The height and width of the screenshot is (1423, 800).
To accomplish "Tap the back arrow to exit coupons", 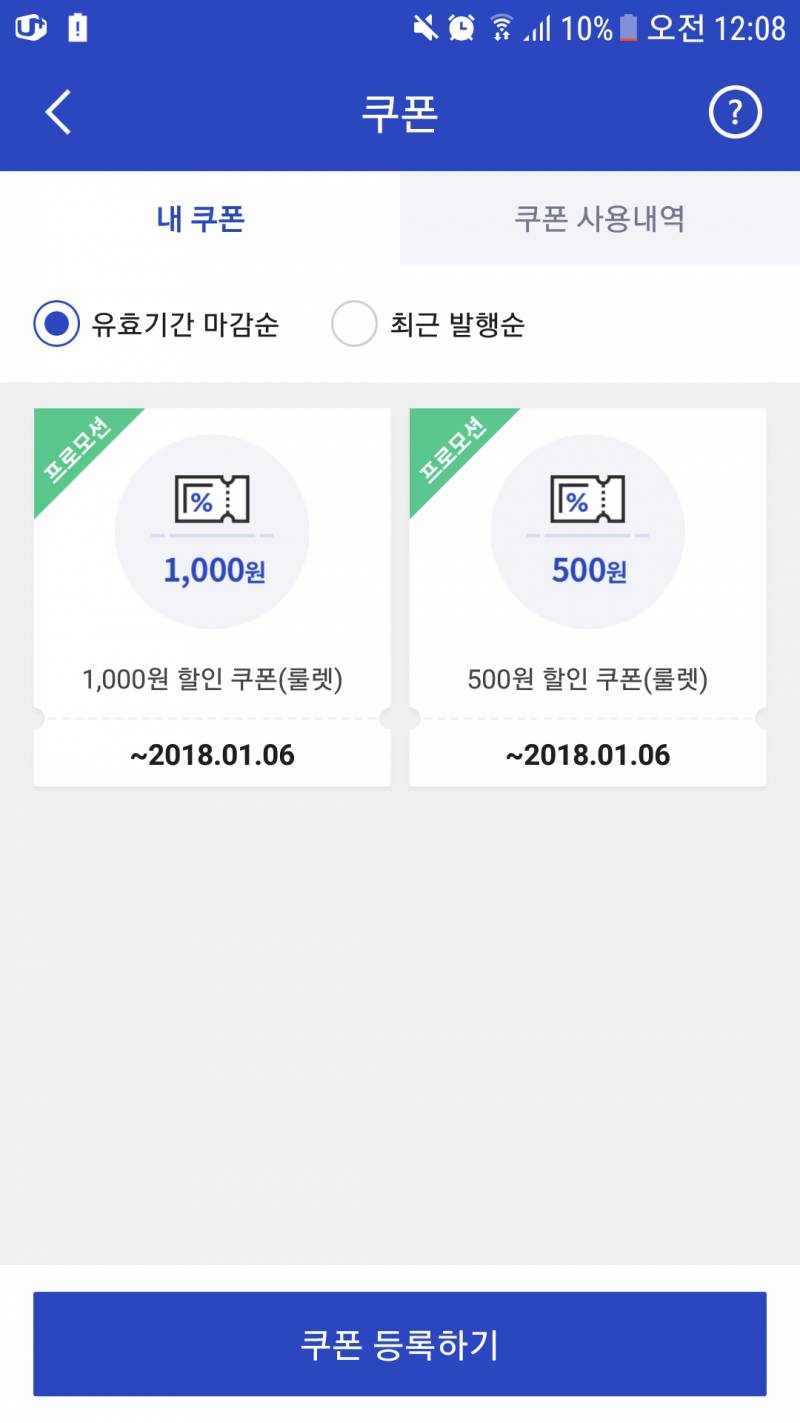I will tap(57, 111).
